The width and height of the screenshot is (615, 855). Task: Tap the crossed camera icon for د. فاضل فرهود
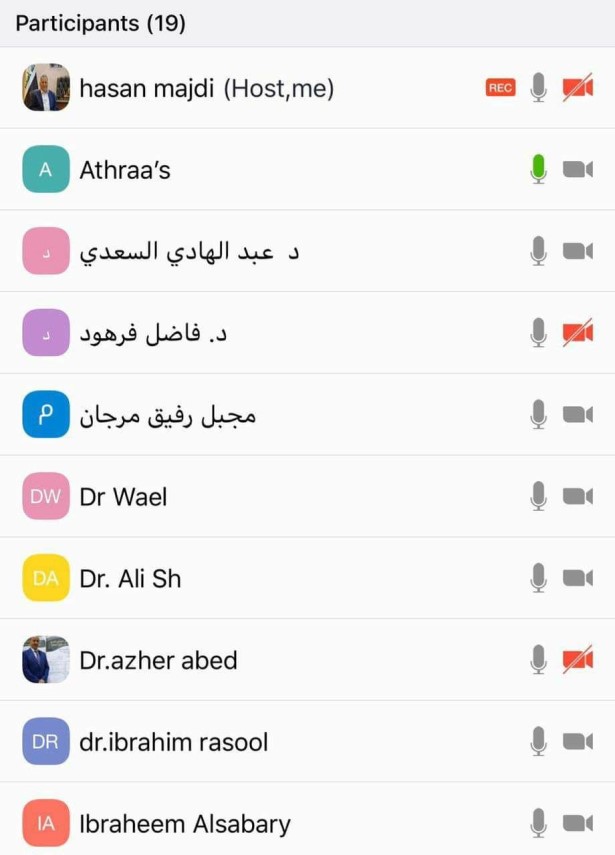[x=577, y=333]
